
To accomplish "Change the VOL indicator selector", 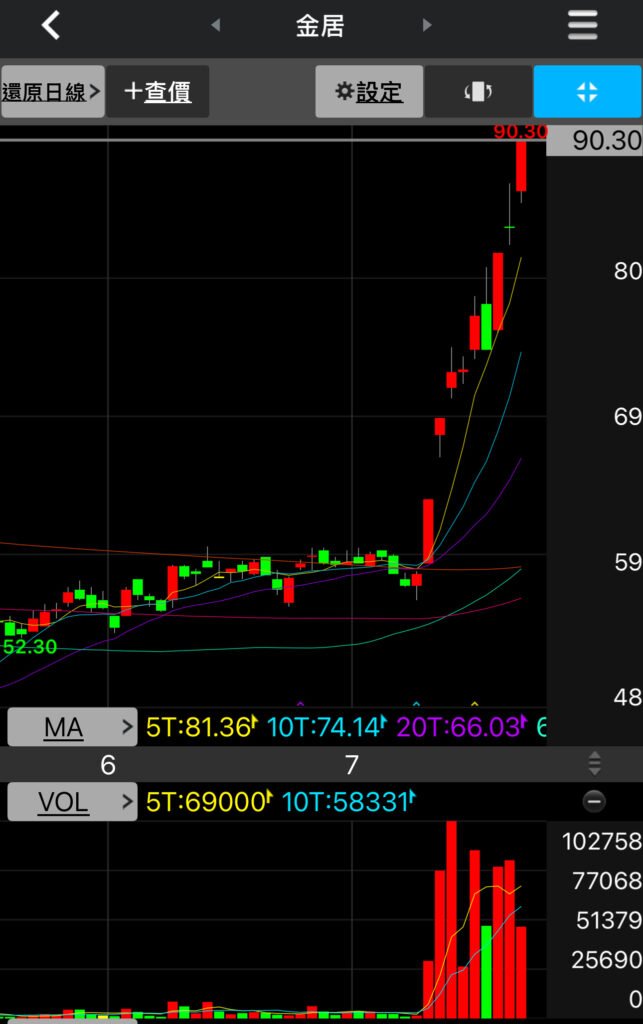I will click(x=72, y=802).
